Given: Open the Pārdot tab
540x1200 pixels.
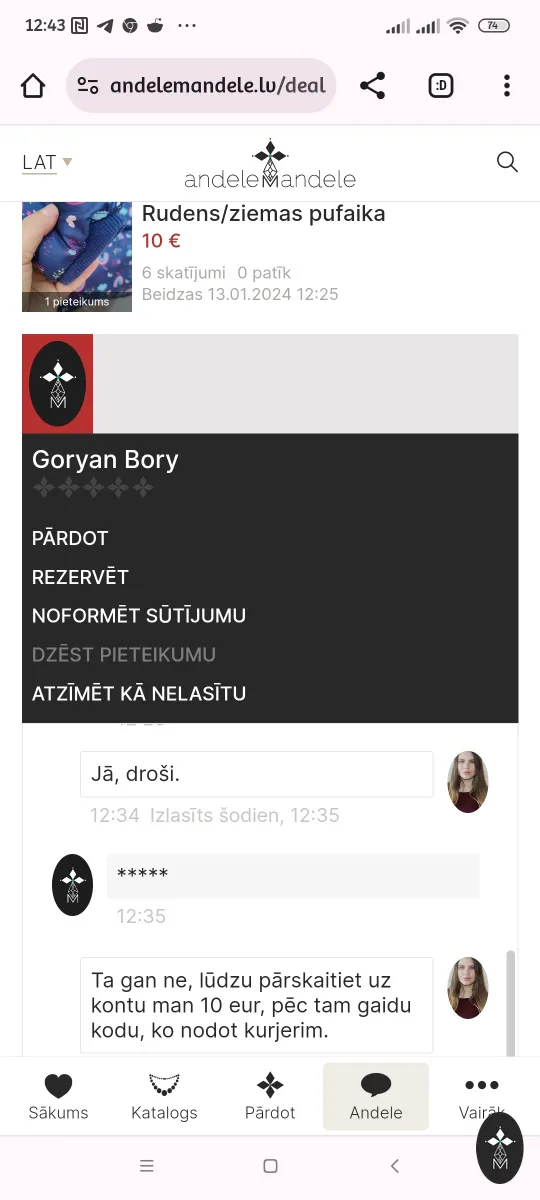Looking at the screenshot, I should [270, 1096].
